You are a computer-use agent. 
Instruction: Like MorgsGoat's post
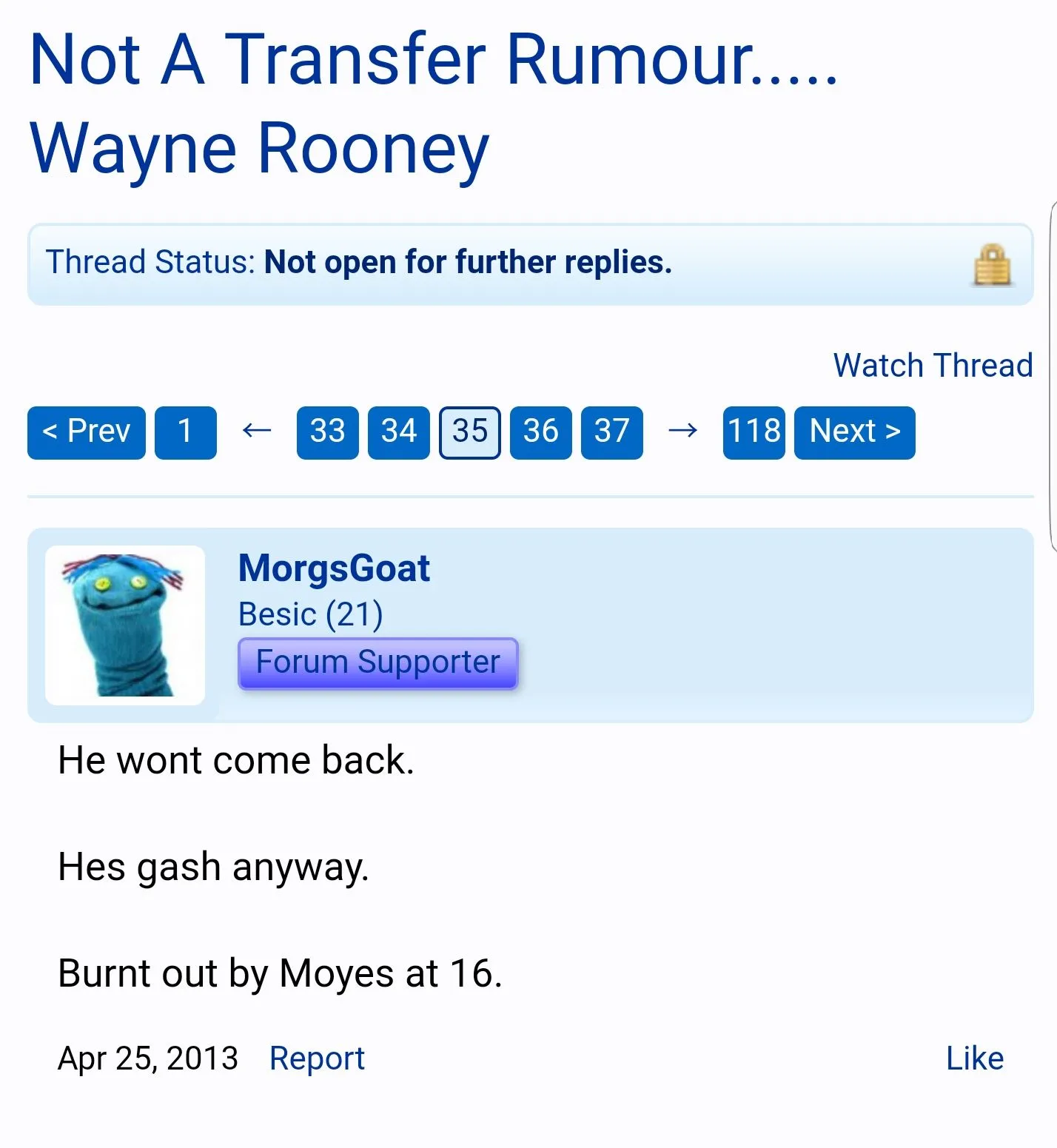pos(974,1058)
